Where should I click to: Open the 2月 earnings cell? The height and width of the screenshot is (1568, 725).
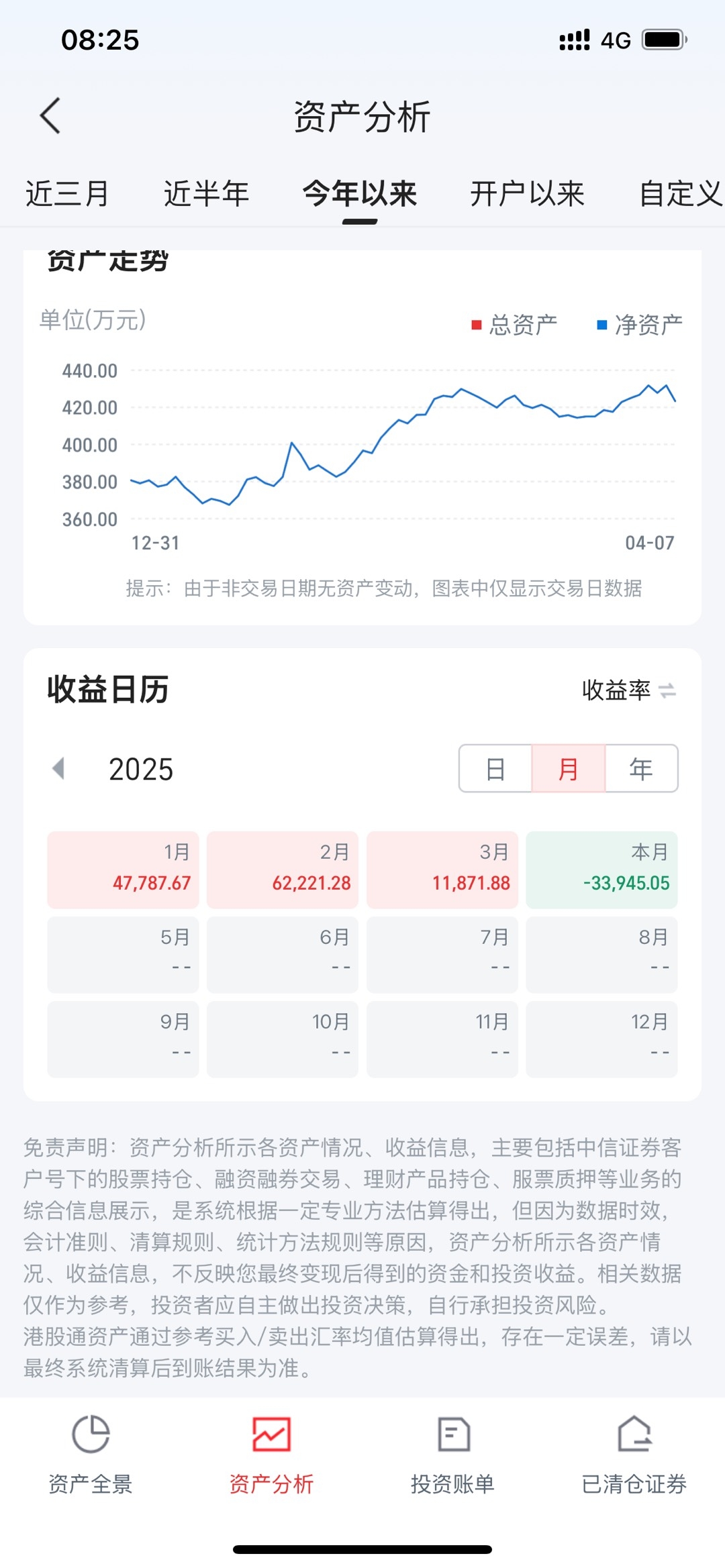click(x=283, y=870)
